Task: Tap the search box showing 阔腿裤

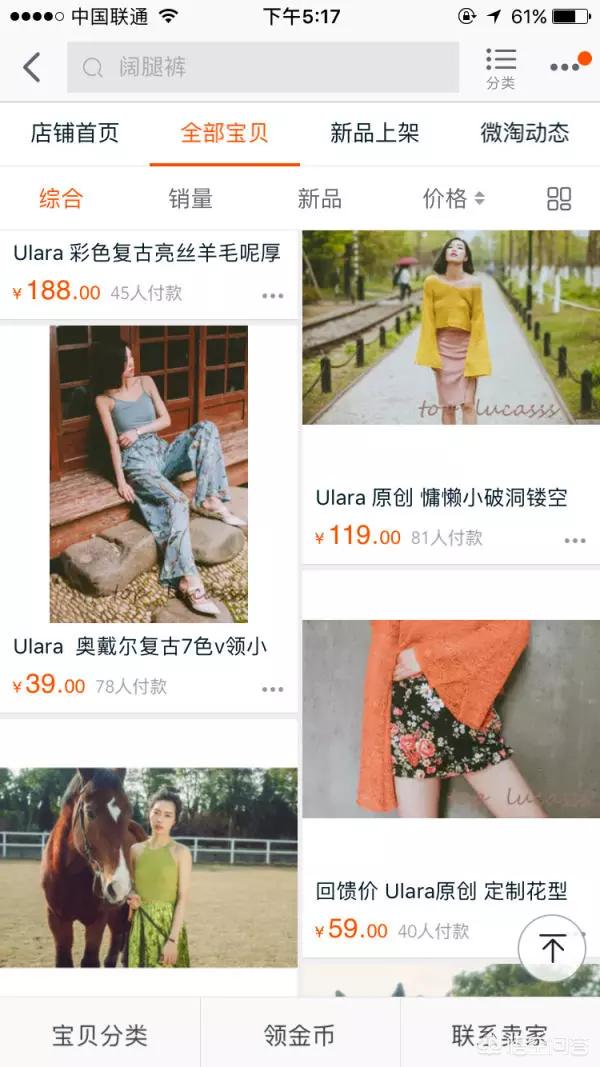Action: [x=263, y=67]
